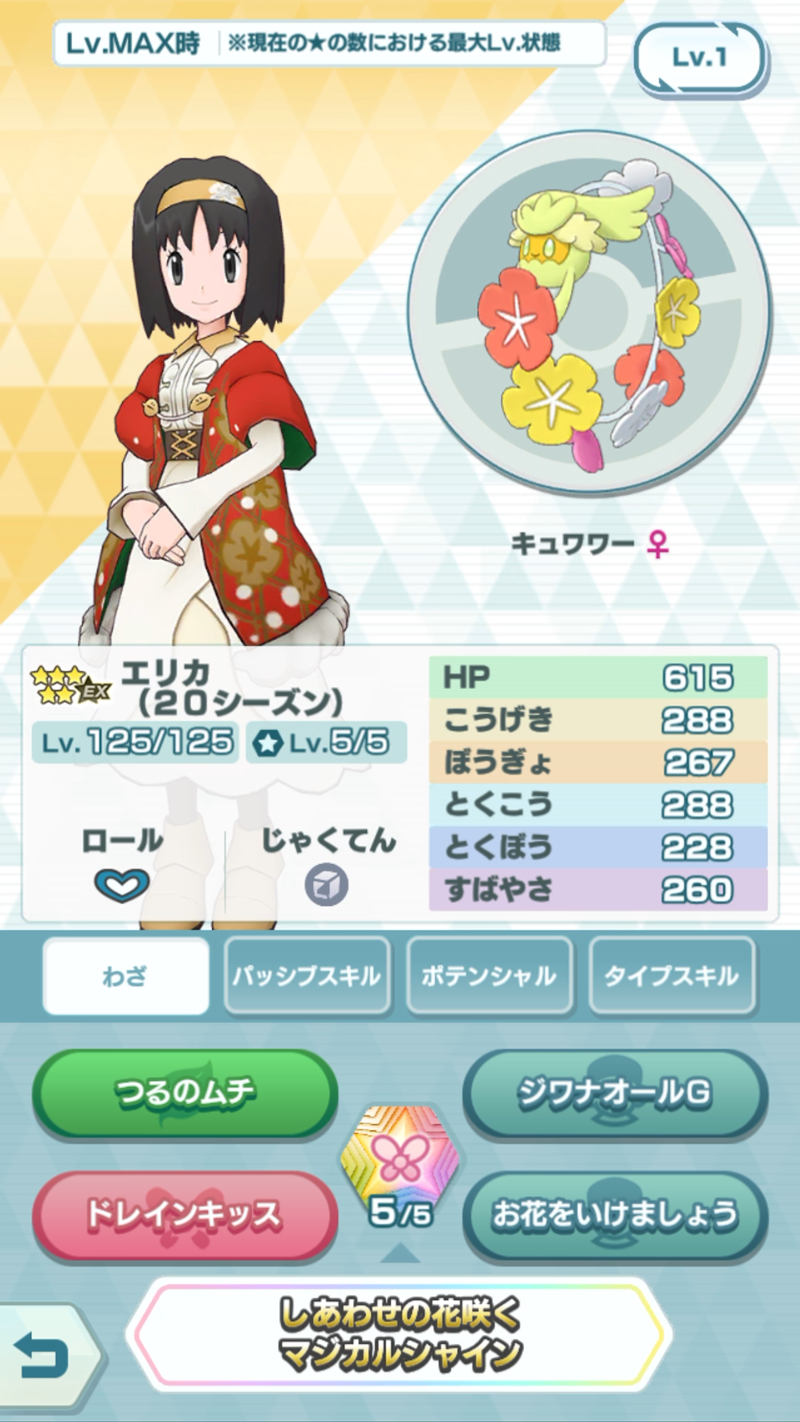View the お花をいけましょう trainer move
Image resolution: width=800 pixels, height=1422 pixels.
(x=614, y=1215)
